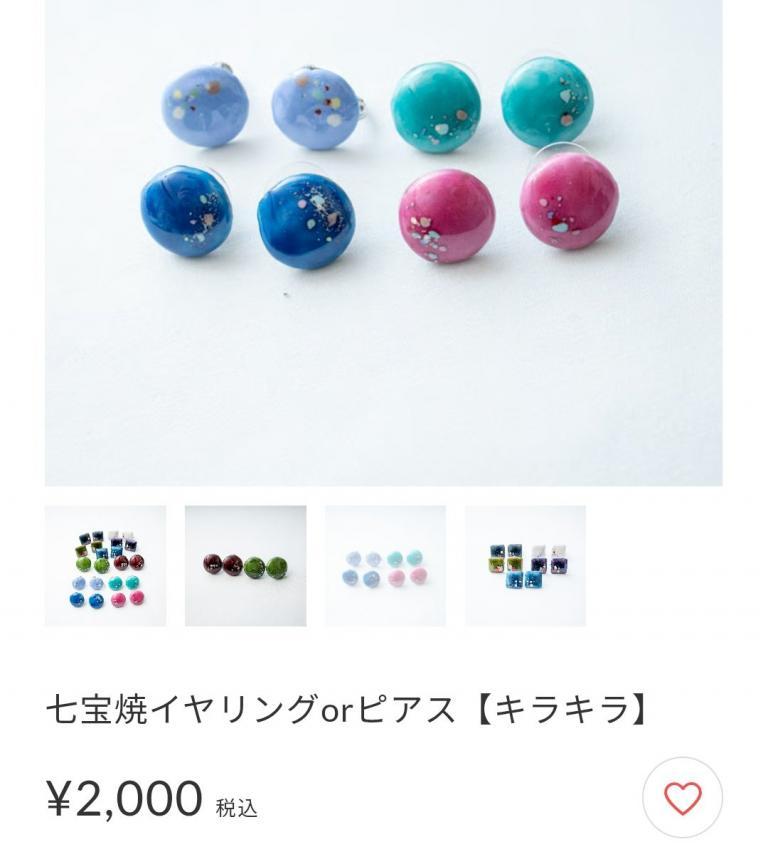
Task: View the dark red and green earrings thumbnail
Action: pyautogui.click(x=245, y=566)
